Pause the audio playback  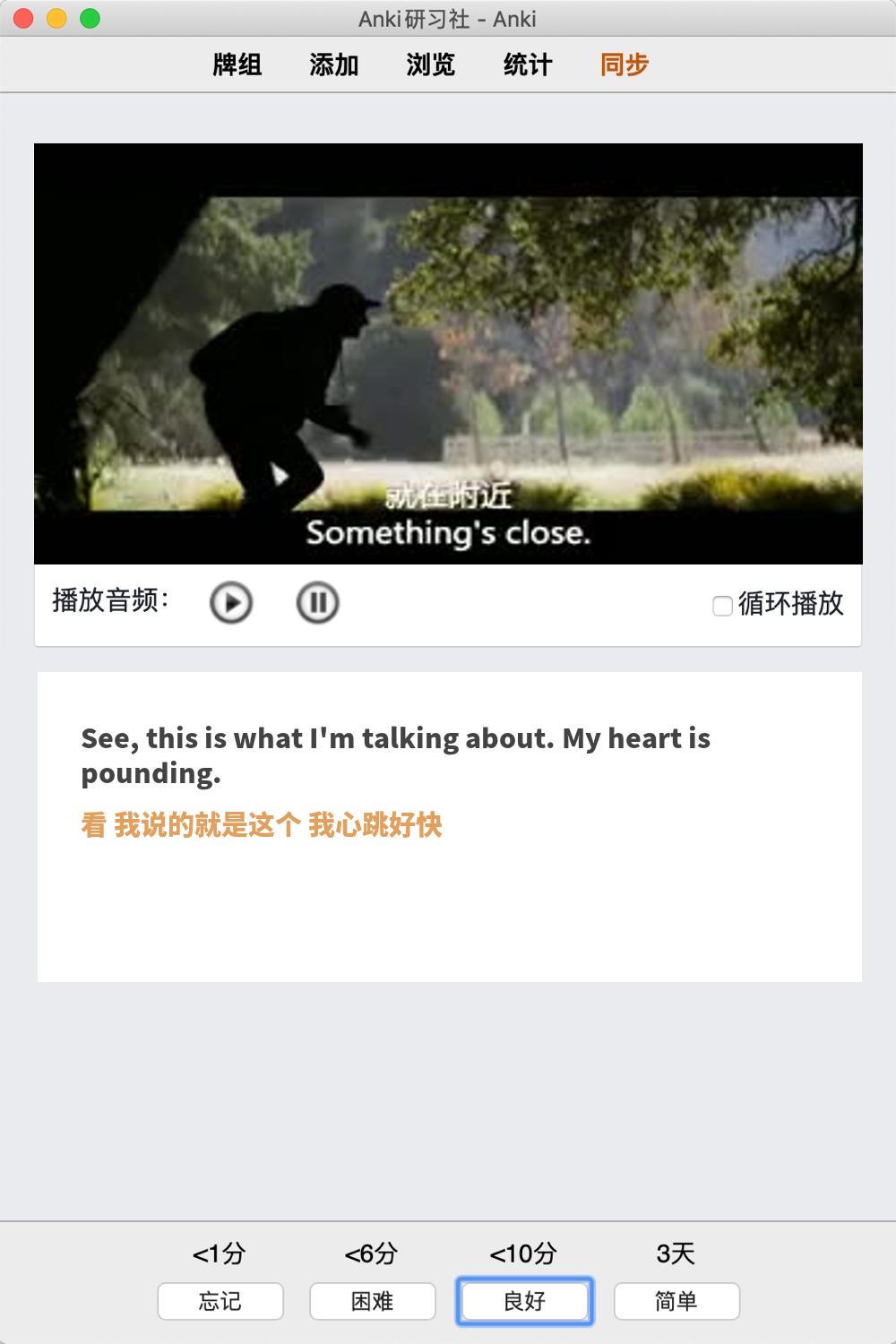pos(317,602)
